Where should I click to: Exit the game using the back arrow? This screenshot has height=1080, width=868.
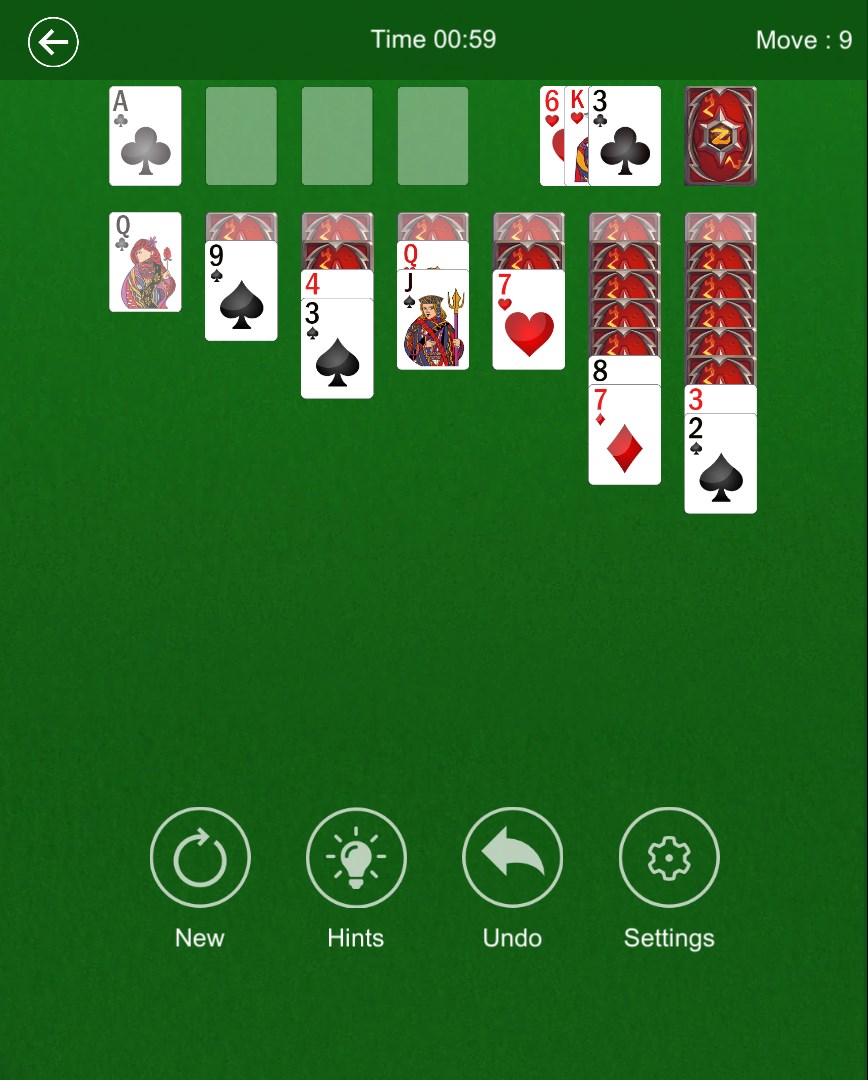click(x=52, y=42)
